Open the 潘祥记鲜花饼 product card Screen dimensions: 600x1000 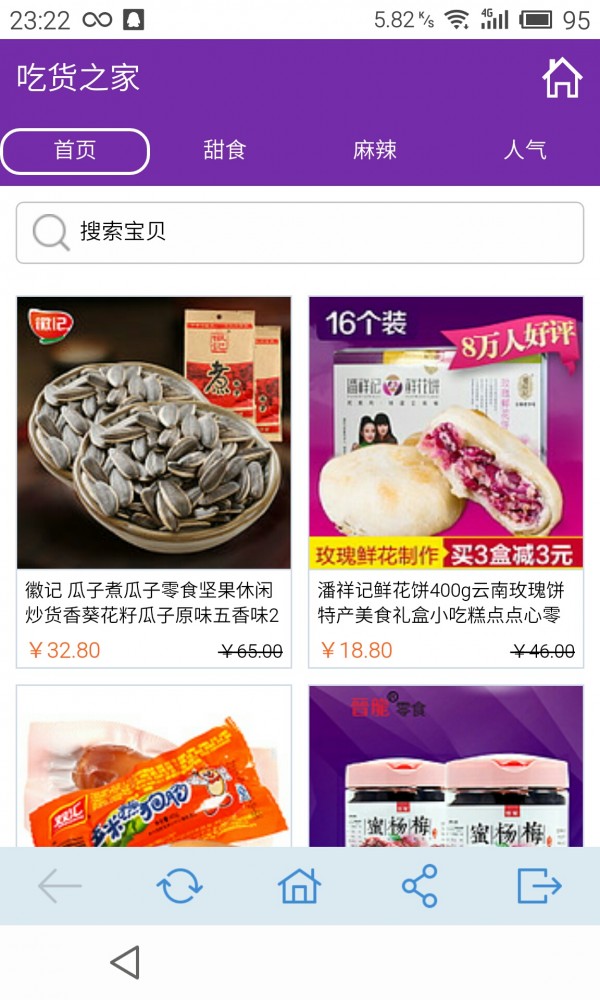coord(446,480)
